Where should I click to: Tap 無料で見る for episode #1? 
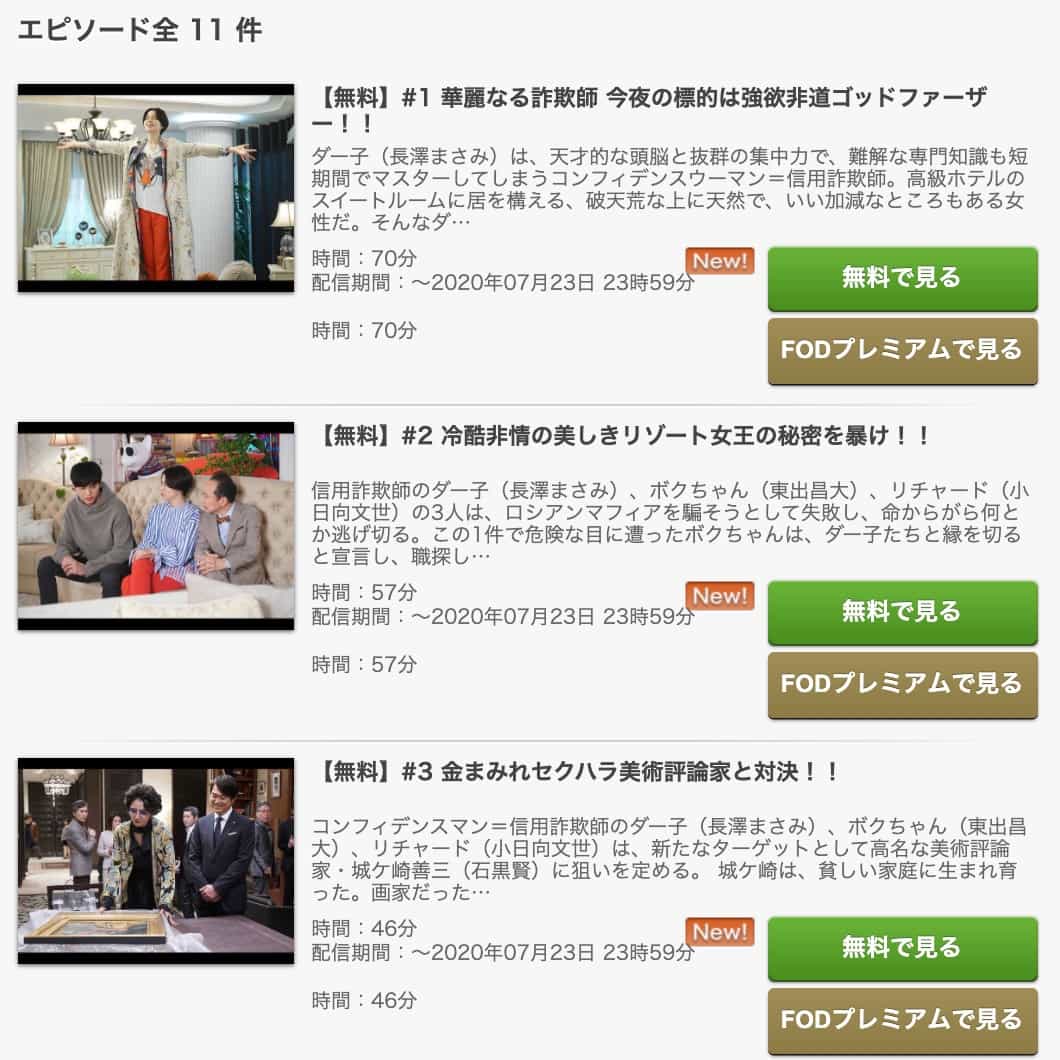click(902, 279)
